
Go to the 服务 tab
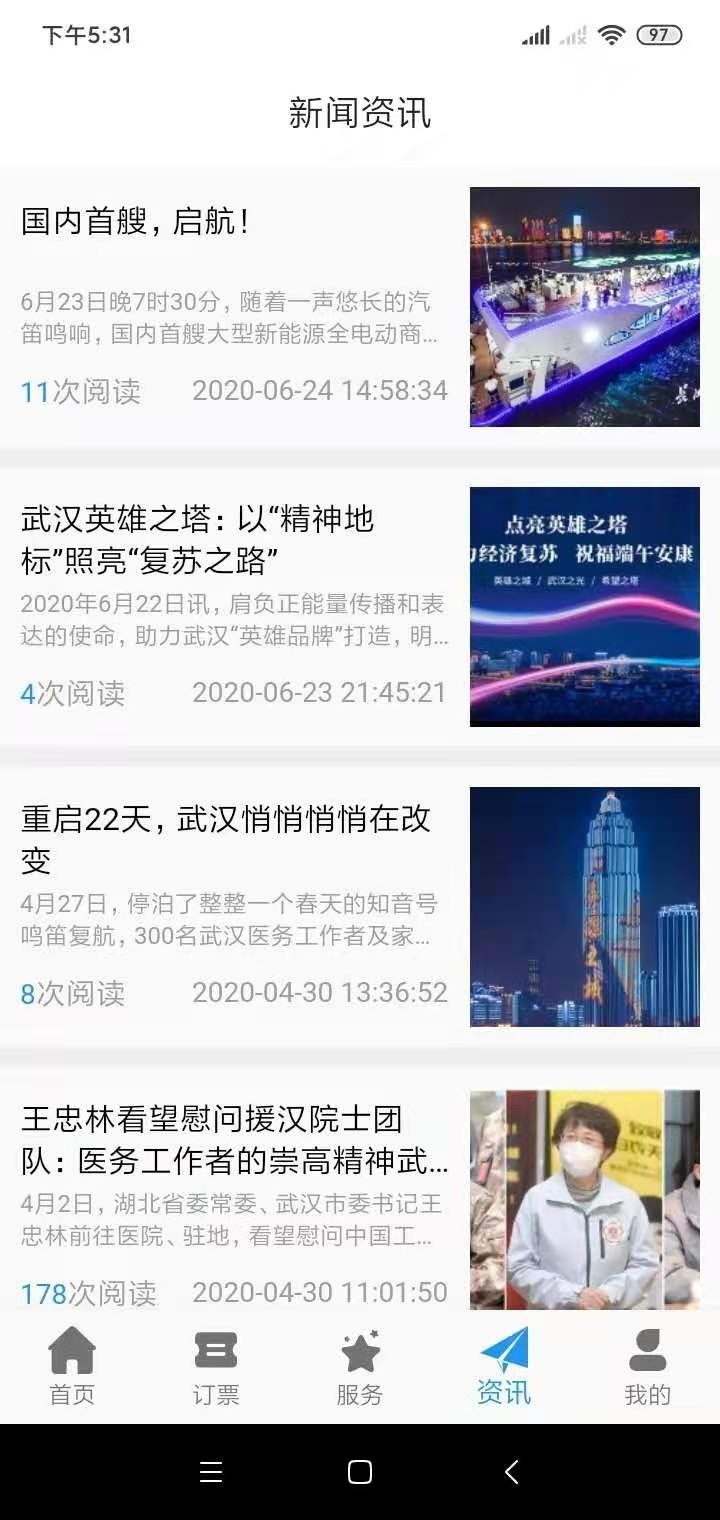(360, 1367)
